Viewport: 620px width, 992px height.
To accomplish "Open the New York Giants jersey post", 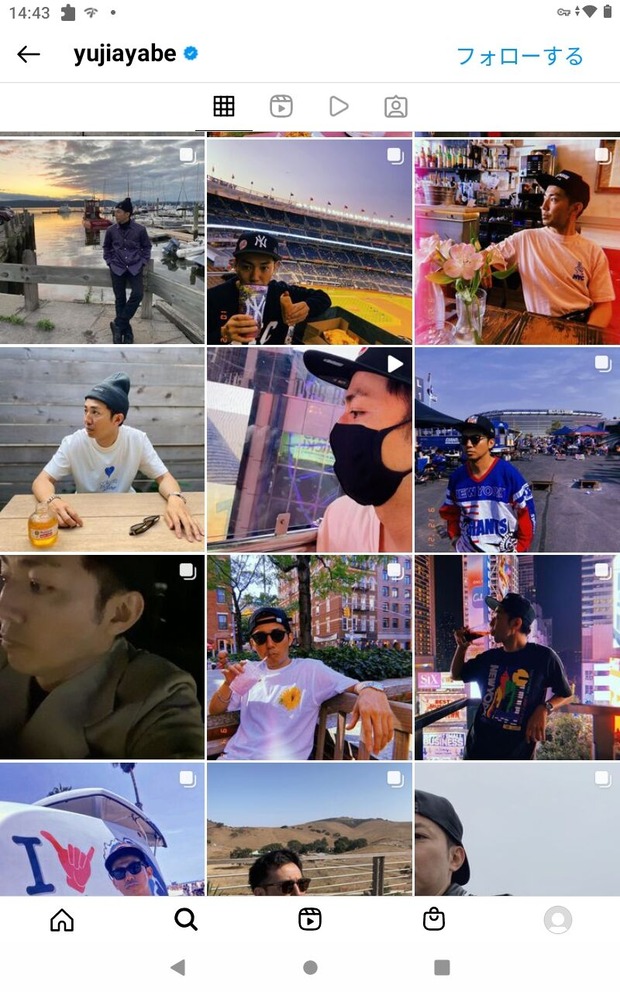I will click(518, 449).
